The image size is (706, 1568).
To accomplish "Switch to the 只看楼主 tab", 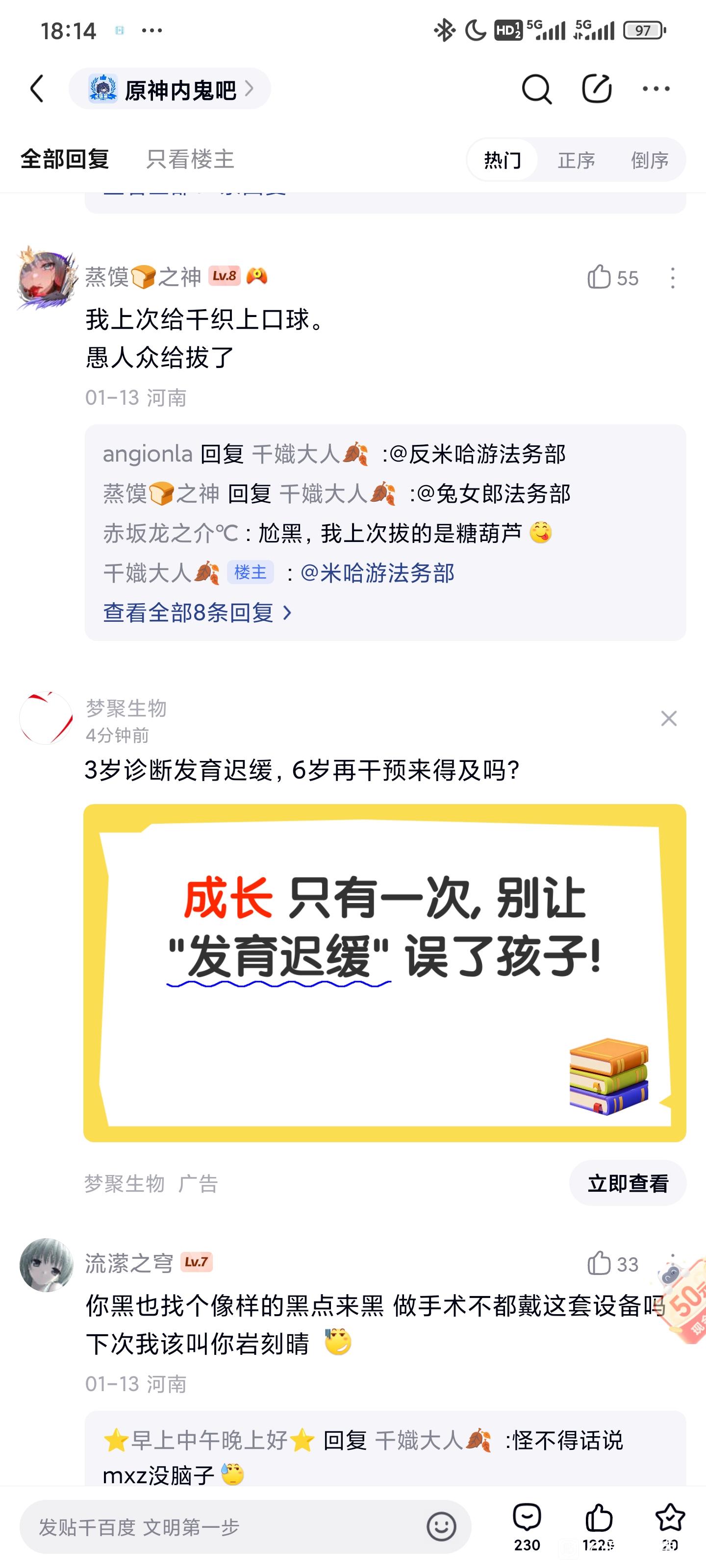I will tap(189, 159).
